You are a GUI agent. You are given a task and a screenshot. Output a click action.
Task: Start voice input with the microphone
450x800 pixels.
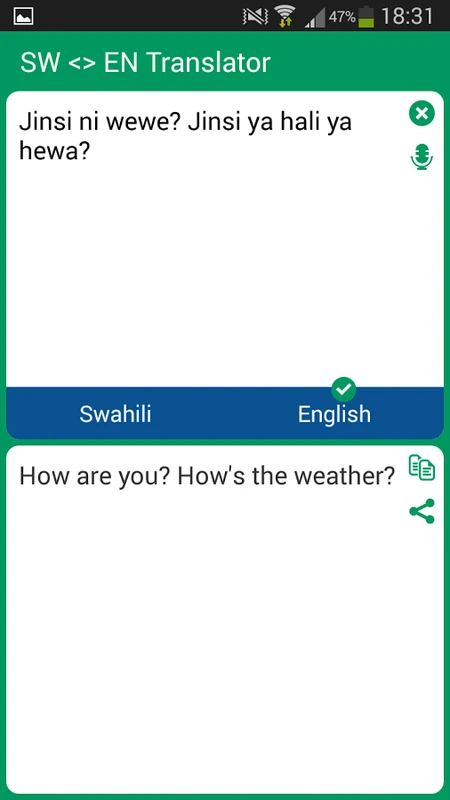coord(421,157)
